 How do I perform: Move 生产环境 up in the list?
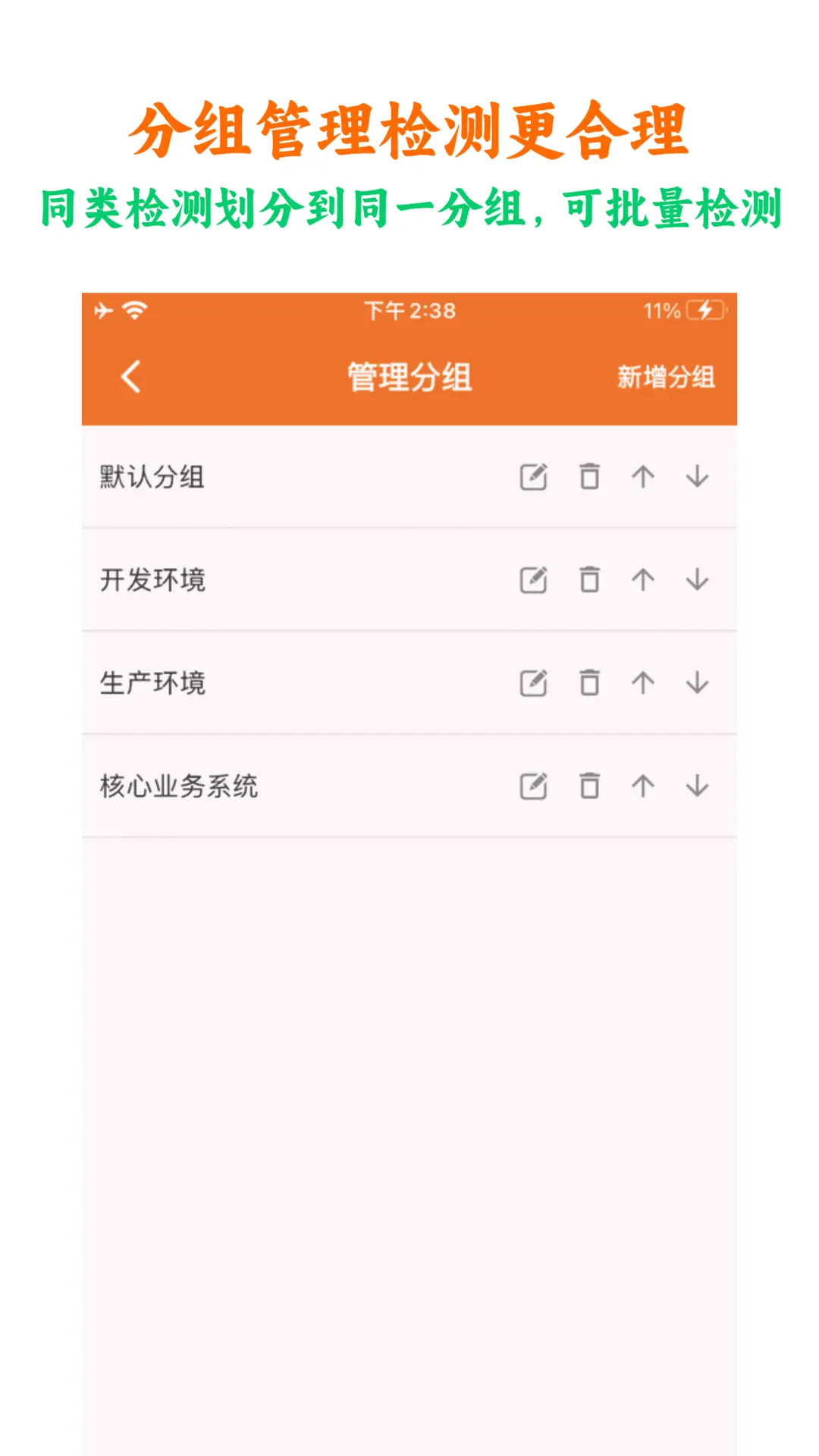click(642, 683)
